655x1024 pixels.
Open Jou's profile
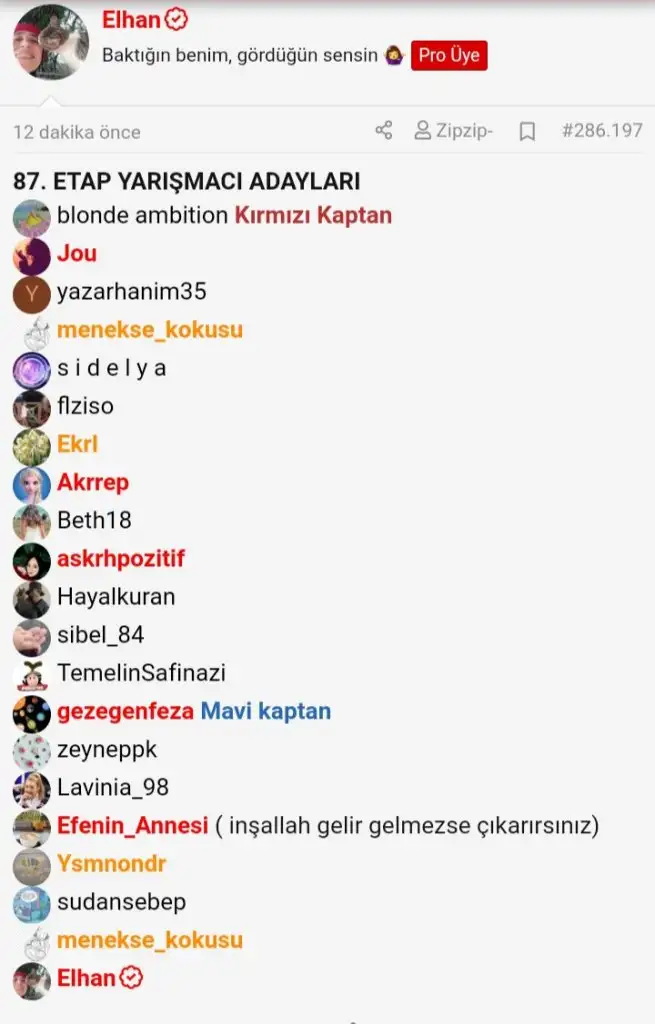tap(77, 253)
